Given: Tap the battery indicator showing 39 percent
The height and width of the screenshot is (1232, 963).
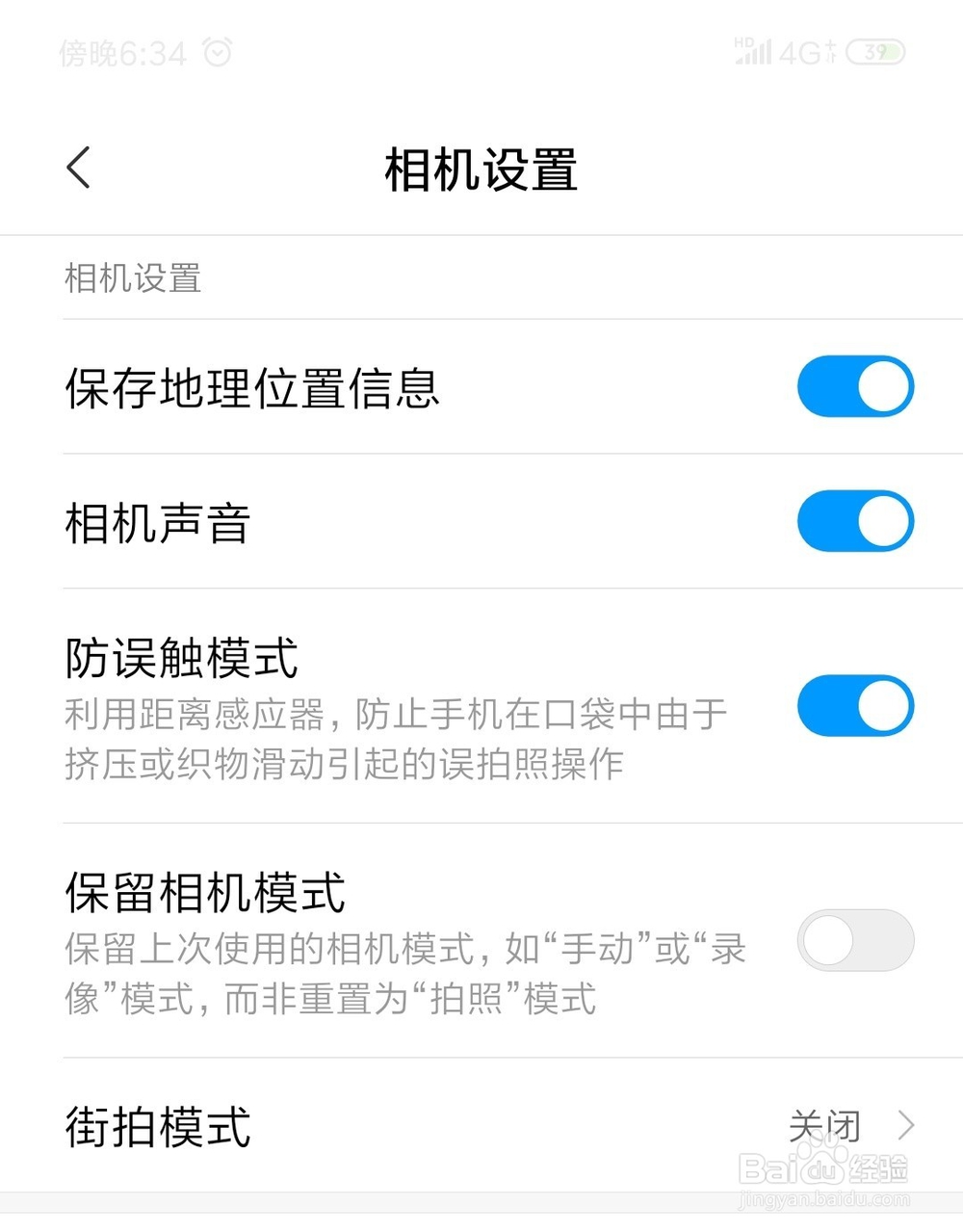Looking at the screenshot, I should (x=874, y=53).
